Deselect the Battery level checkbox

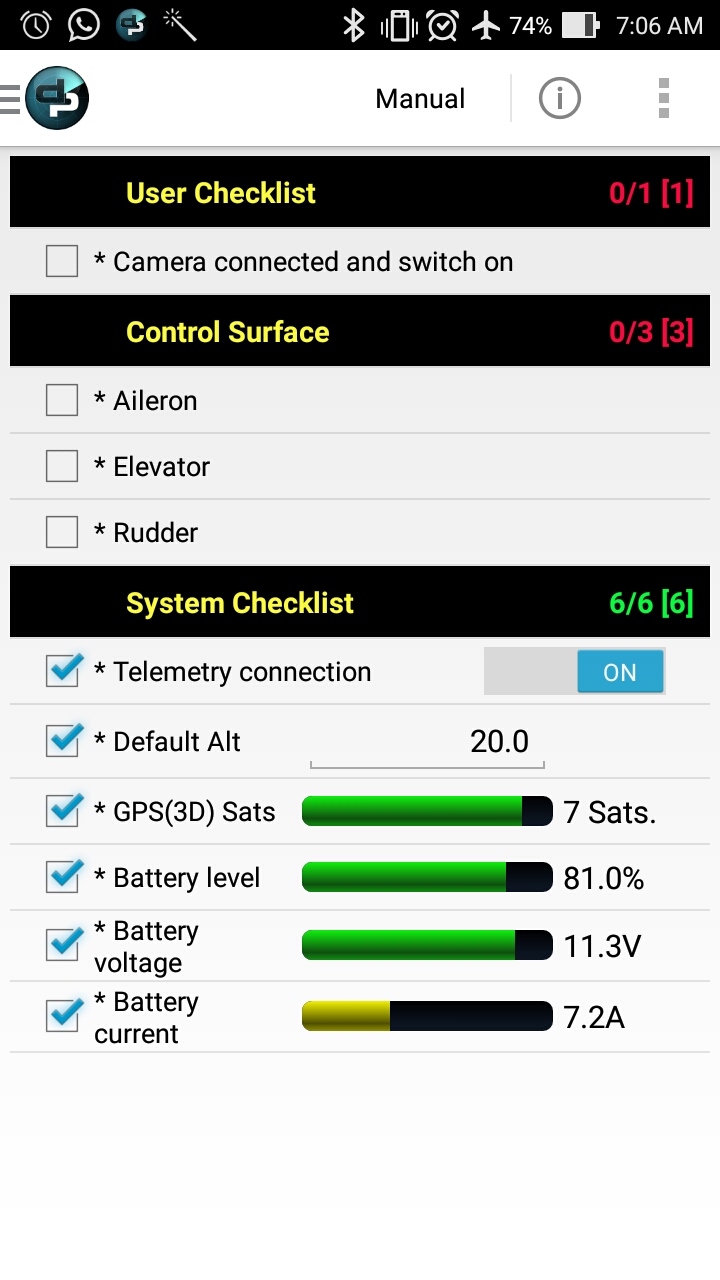click(x=63, y=877)
